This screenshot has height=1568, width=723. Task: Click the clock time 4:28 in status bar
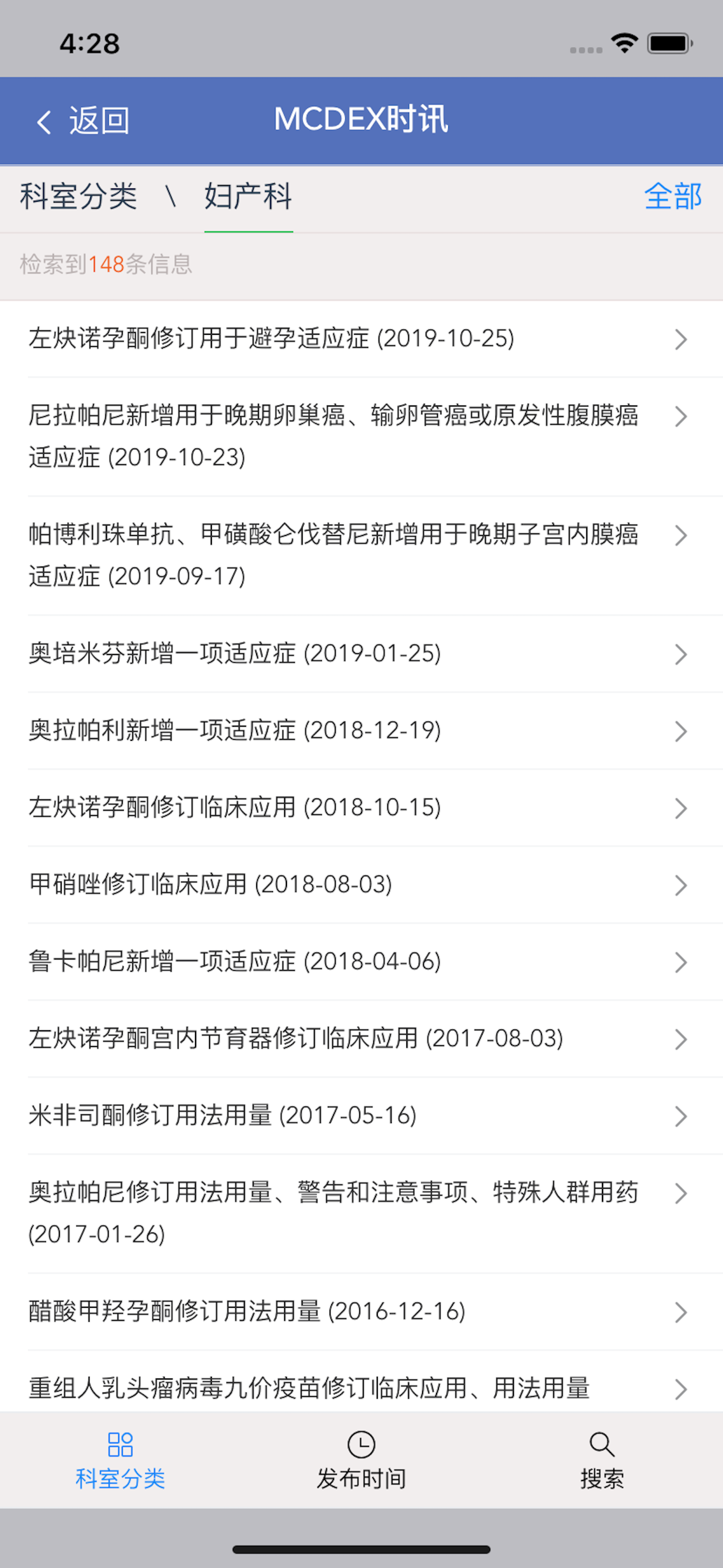[x=89, y=43]
